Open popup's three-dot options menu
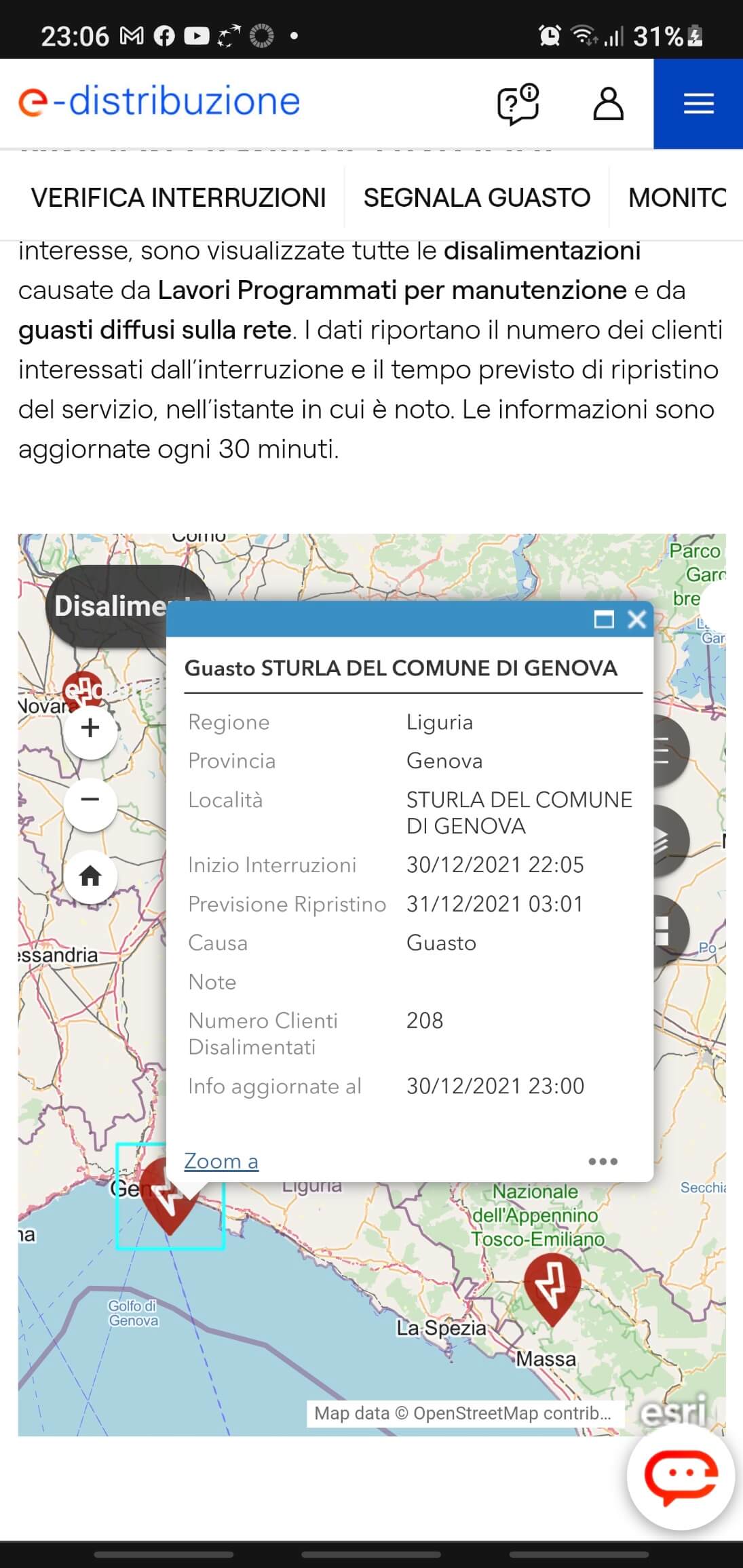The width and height of the screenshot is (743, 1568). (x=603, y=1161)
